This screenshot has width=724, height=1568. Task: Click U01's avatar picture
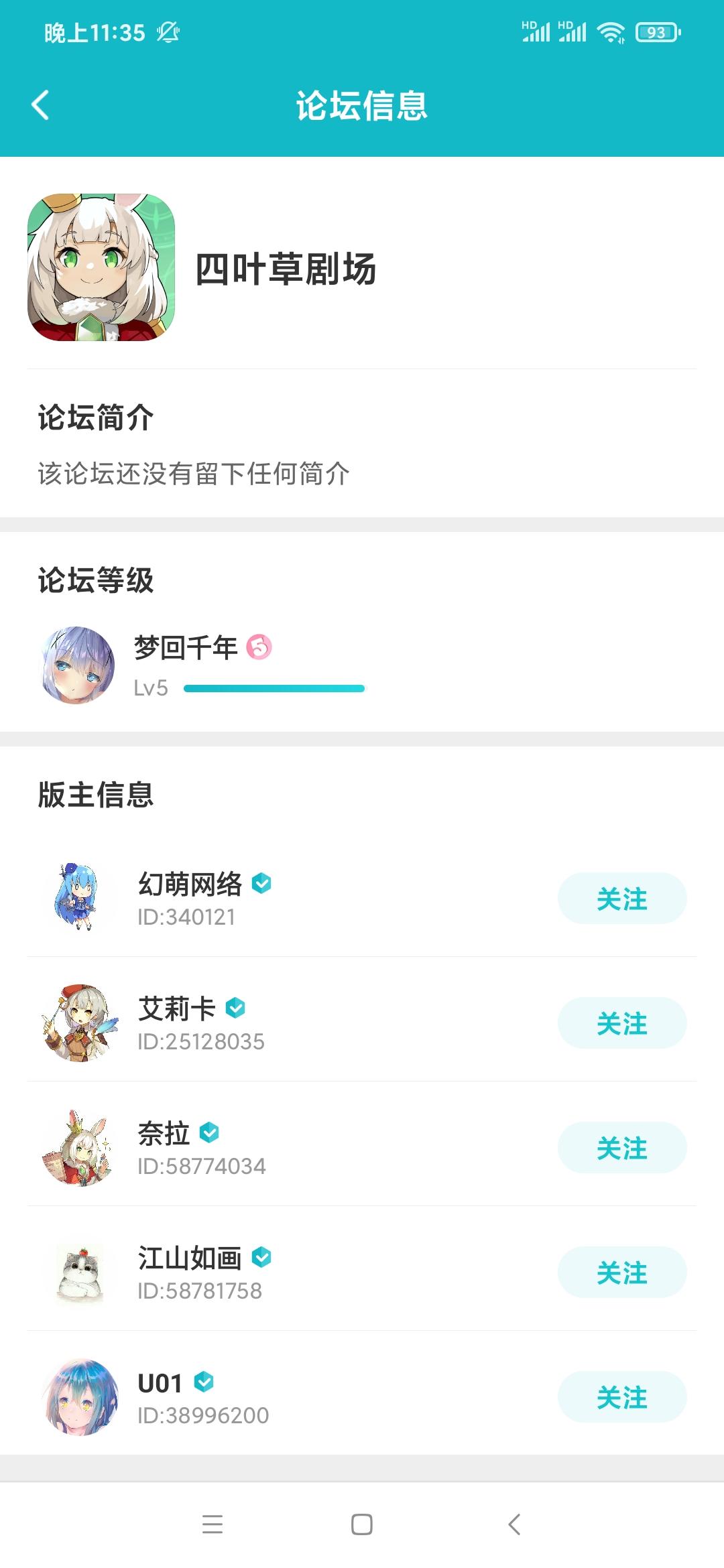(x=80, y=1397)
